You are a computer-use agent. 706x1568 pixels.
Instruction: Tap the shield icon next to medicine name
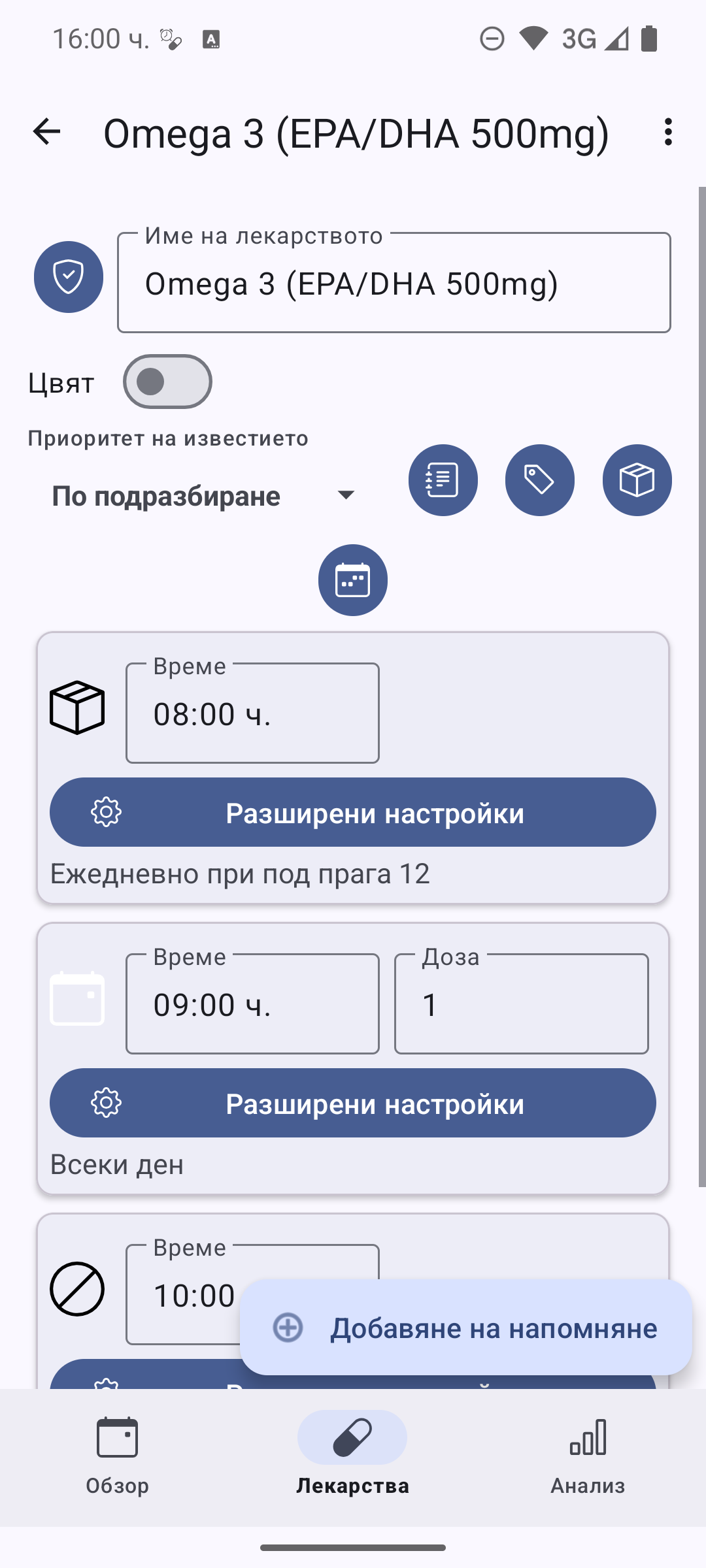coord(69,277)
